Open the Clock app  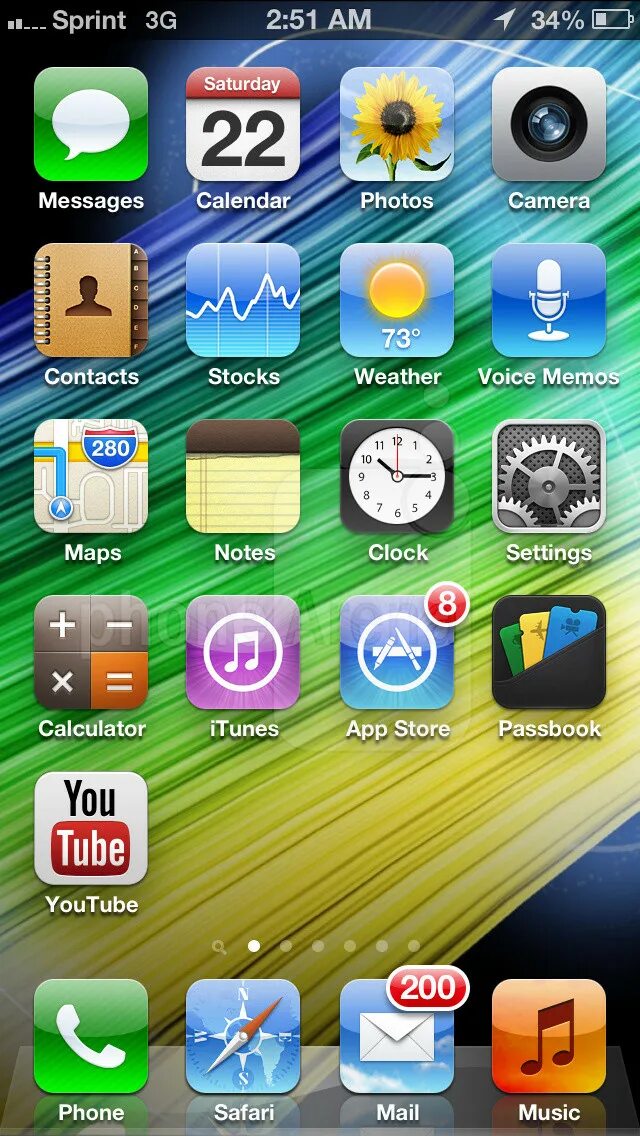click(397, 476)
